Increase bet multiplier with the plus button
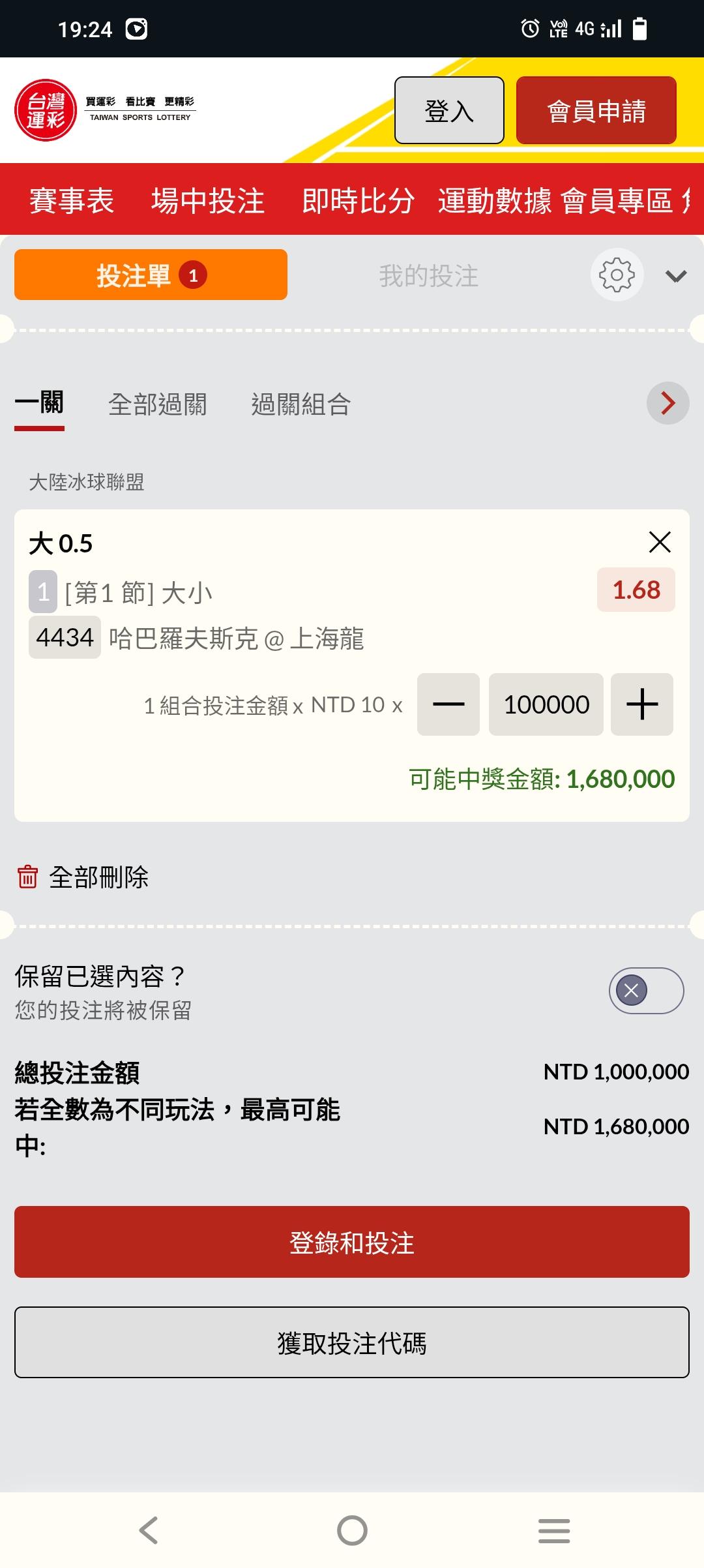 (642, 704)
